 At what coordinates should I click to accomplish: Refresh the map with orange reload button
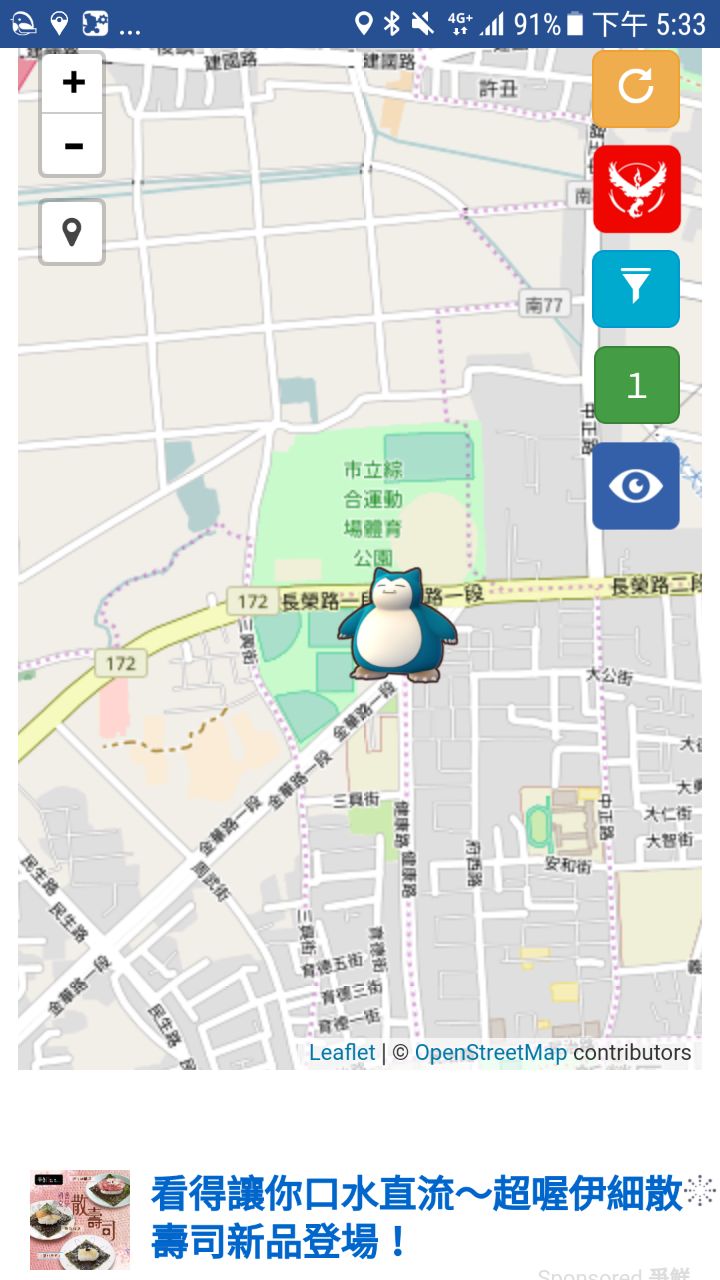click(x=636, y=88)
